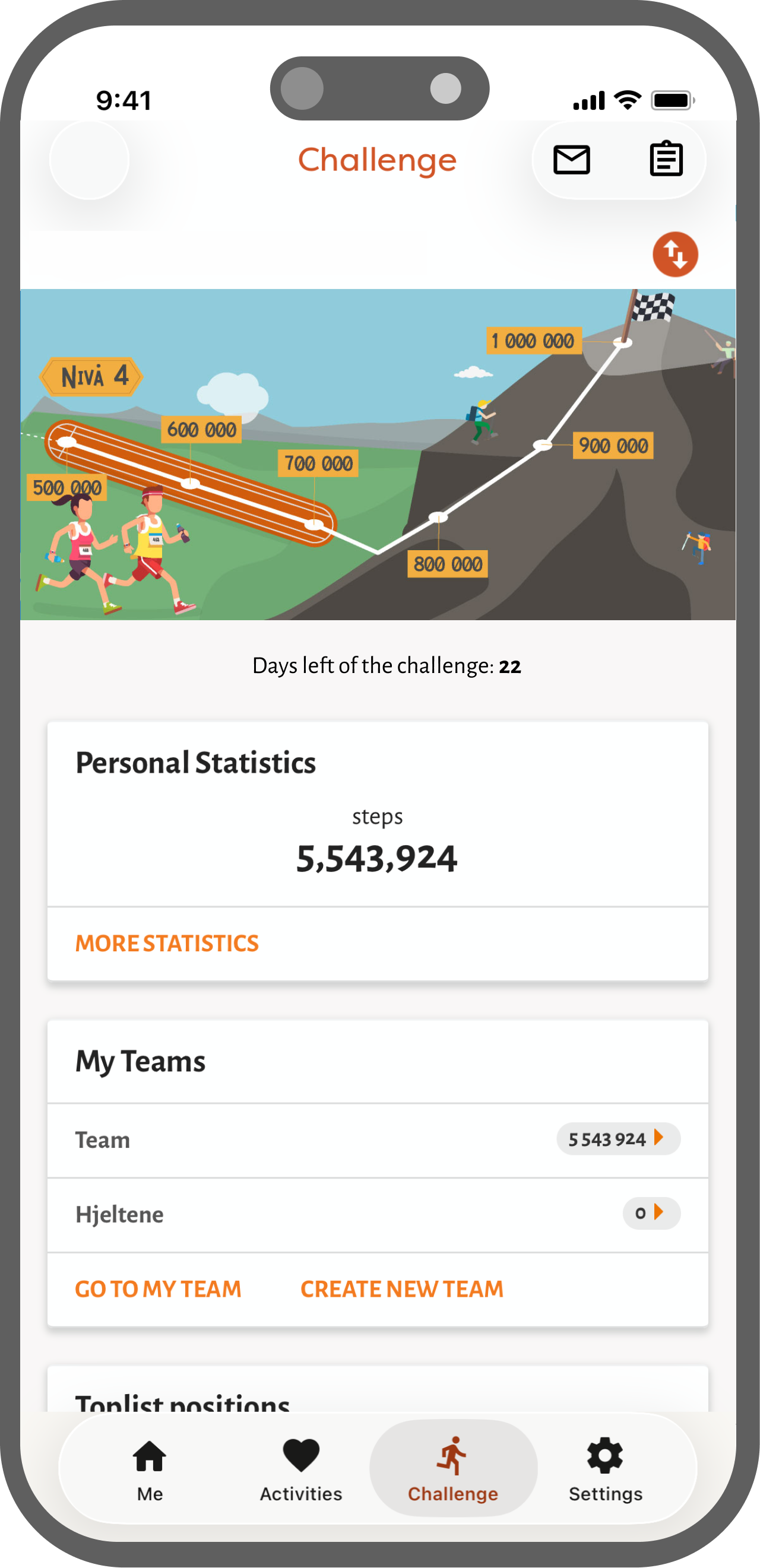Tap the orange up-down arrows button

pos(674,255)
